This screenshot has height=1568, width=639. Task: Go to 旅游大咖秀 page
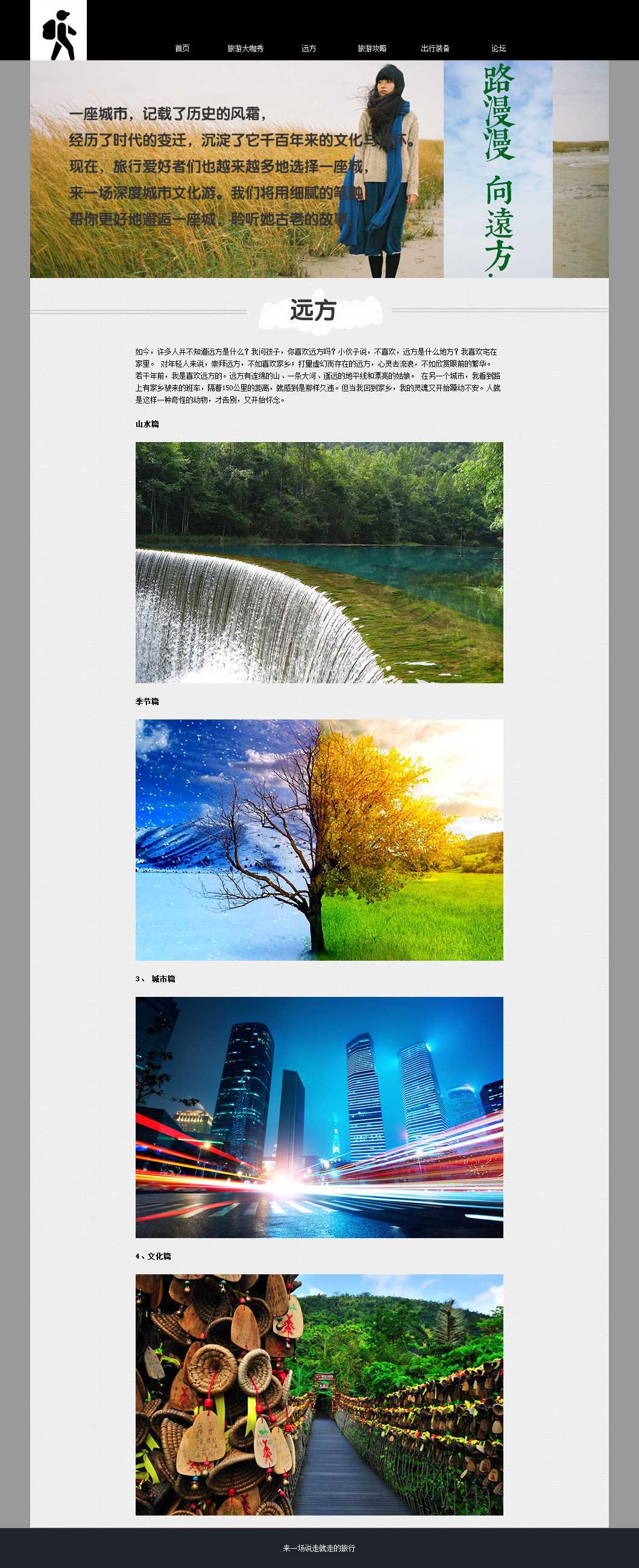[x=245, y=48]
